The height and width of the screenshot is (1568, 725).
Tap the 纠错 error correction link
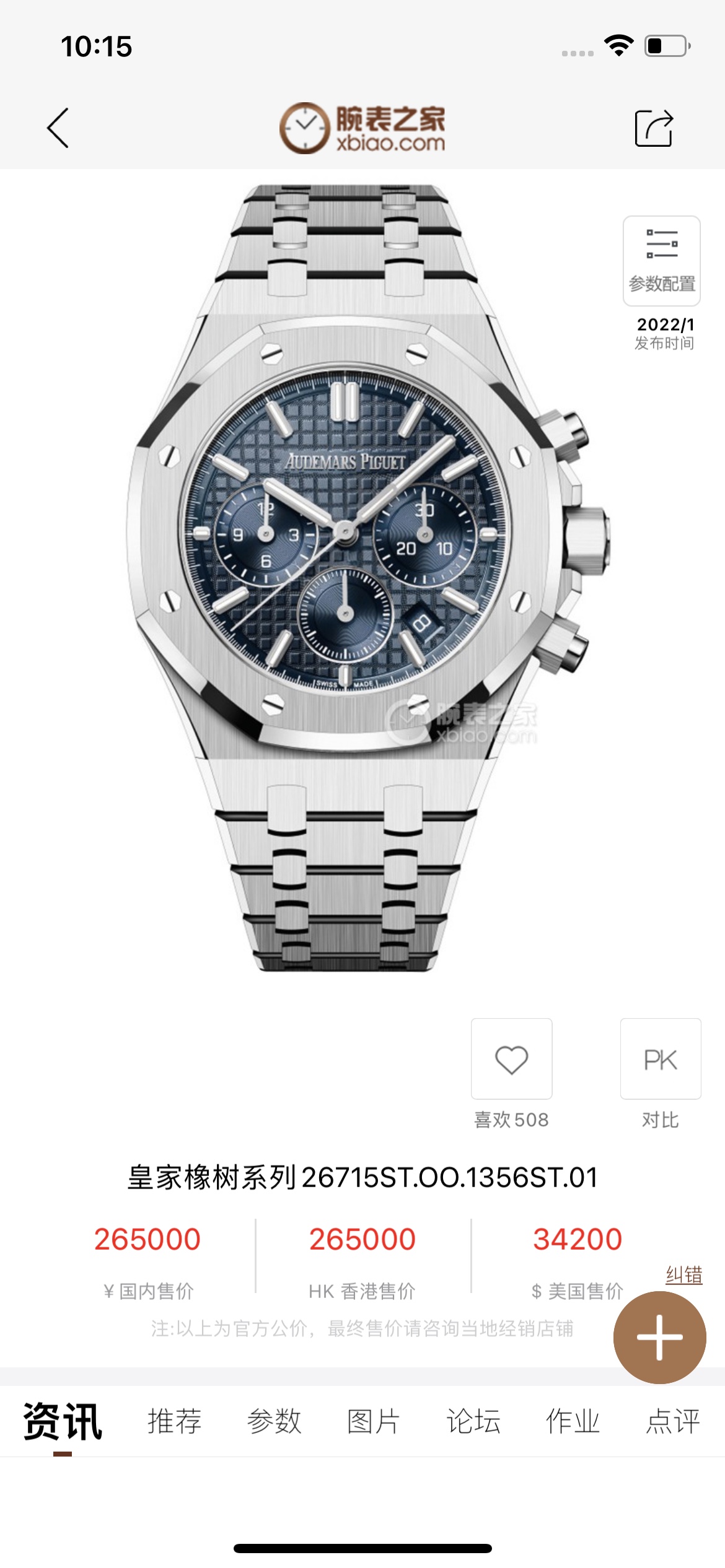pyautogui.click(x=683, y=1275)
